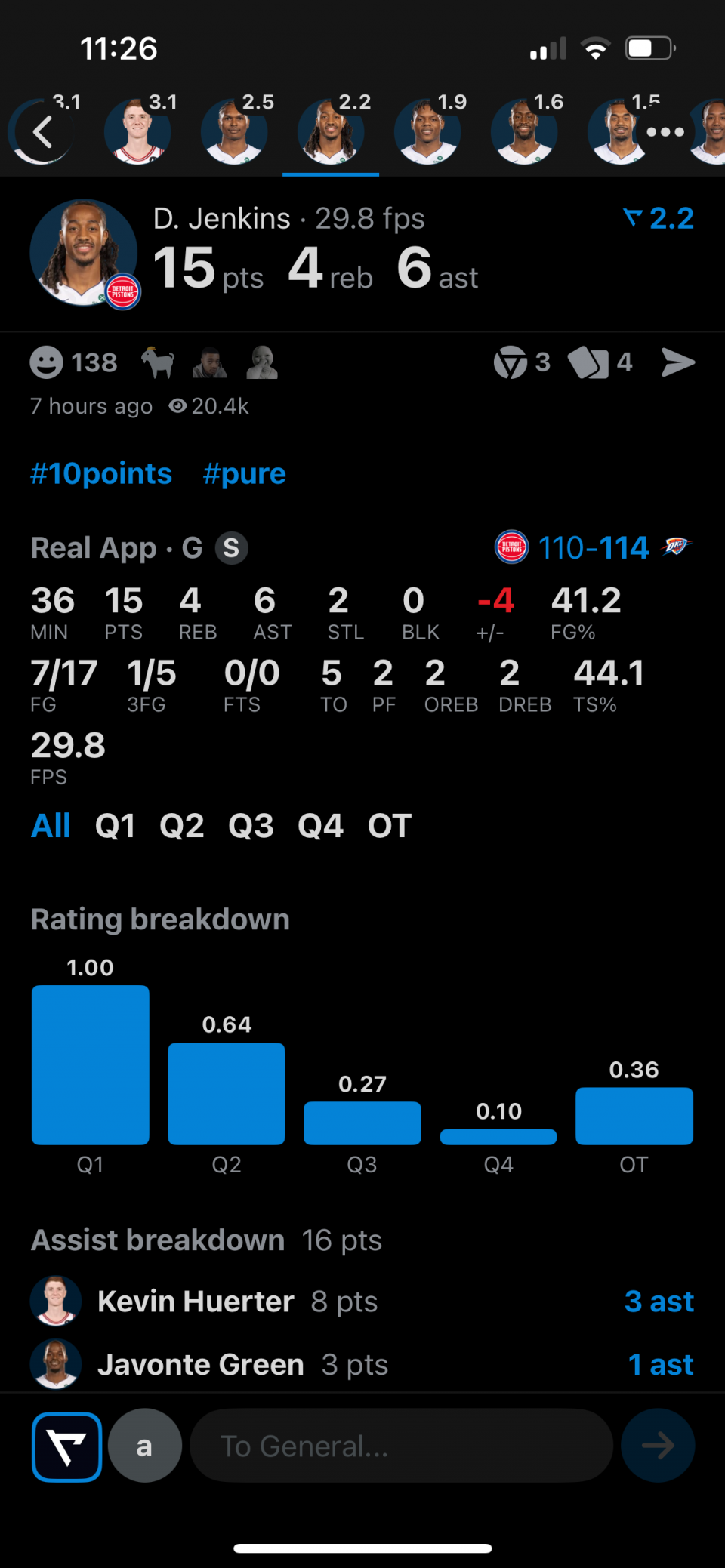
Task: Switch stats to Q2
Action: point(181,826)
